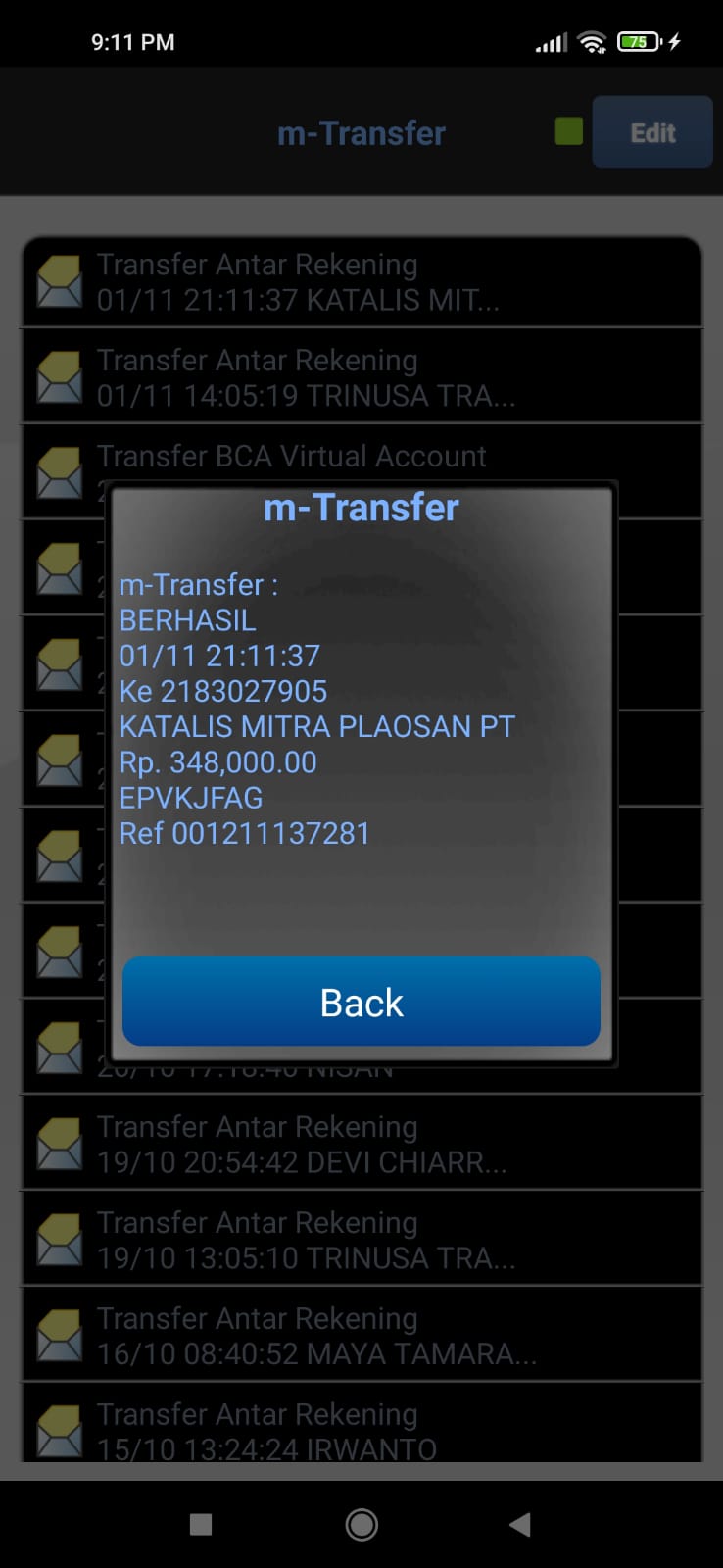Open the 01/11 21:11:37 KATALIS MIT transfer entry
Viewport: 723px width, 1568px height.
pos(361,281)
